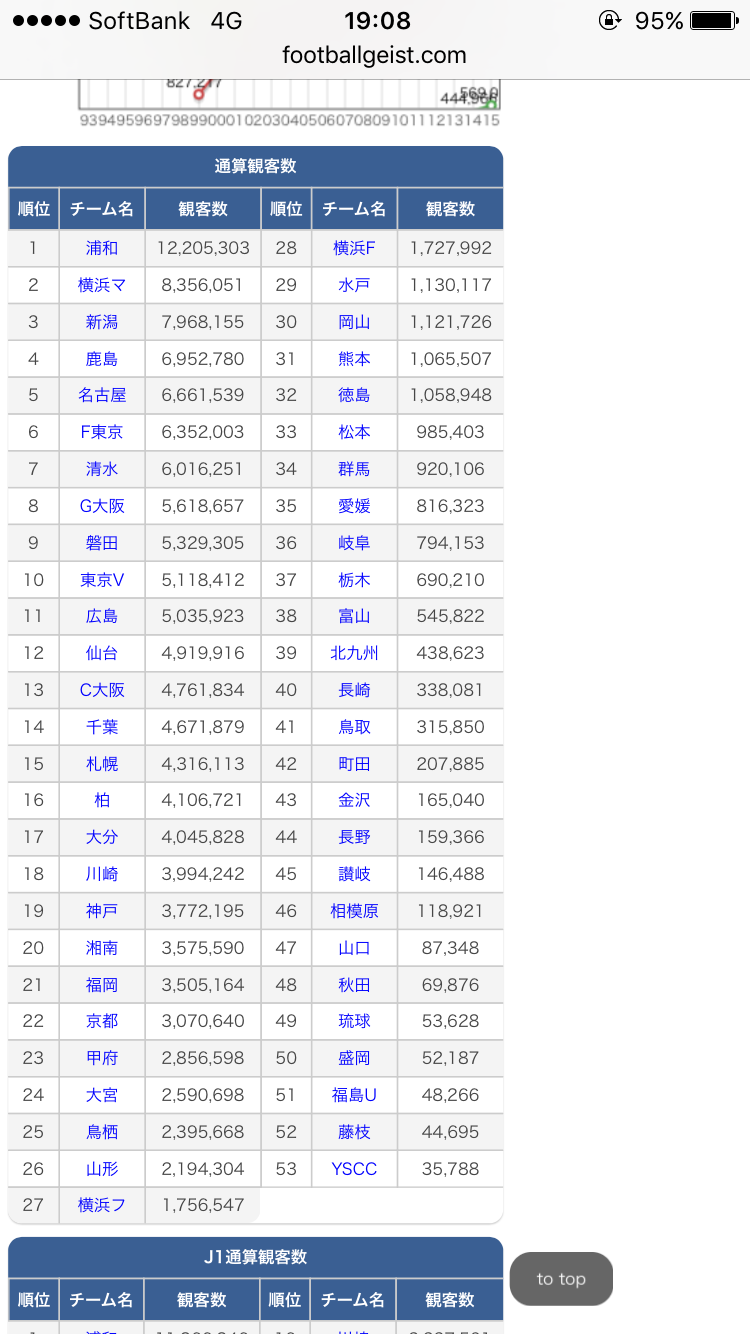750x1334 pixels.
Task: Tap the footballgeist.com address bar
Action: click(374, 55)
